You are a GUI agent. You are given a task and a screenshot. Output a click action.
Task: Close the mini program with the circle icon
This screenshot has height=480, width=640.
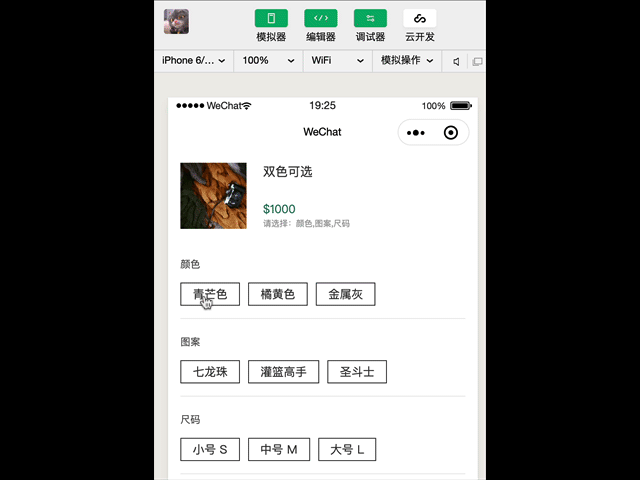pos(451,133)
